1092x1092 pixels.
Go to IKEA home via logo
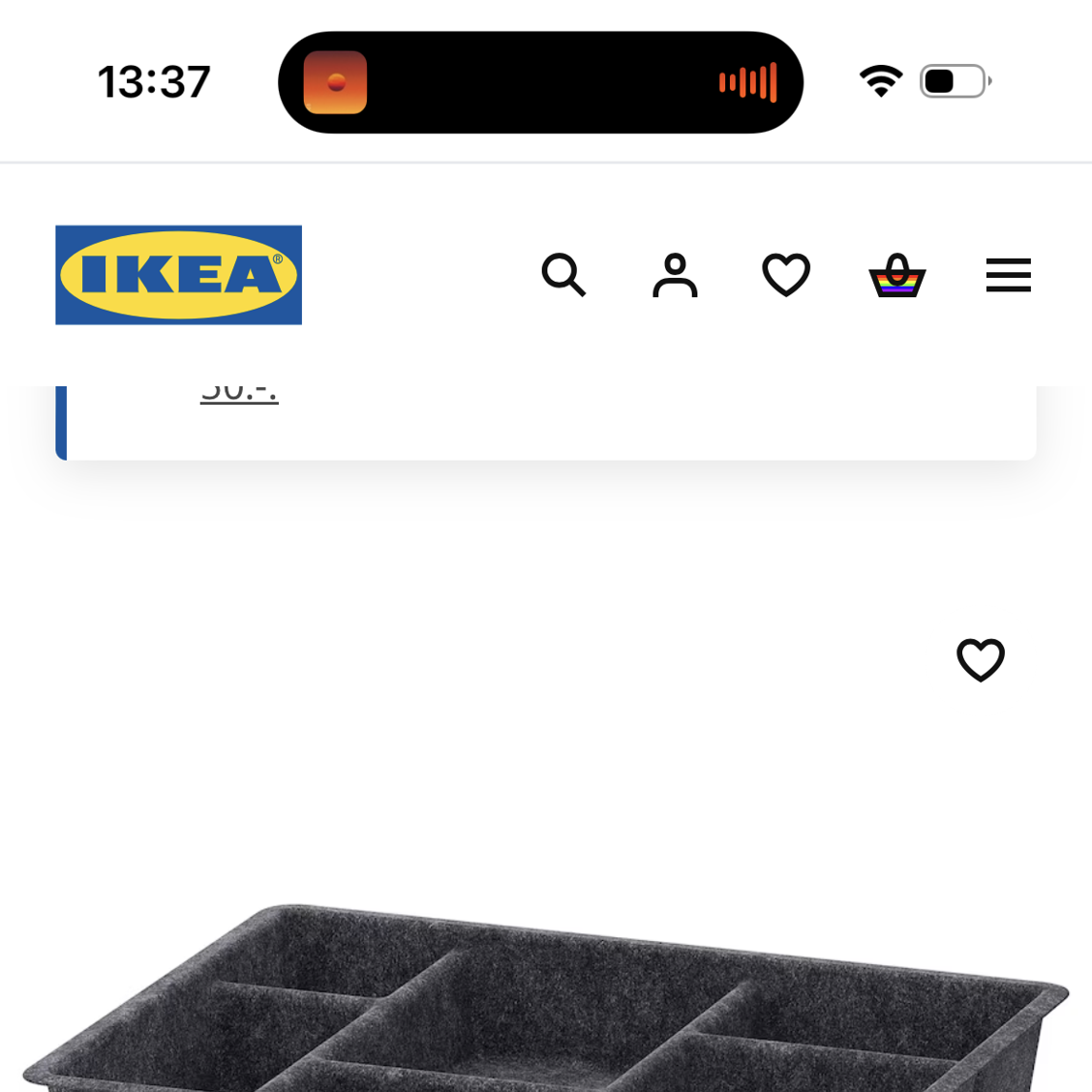click(179, 275)
